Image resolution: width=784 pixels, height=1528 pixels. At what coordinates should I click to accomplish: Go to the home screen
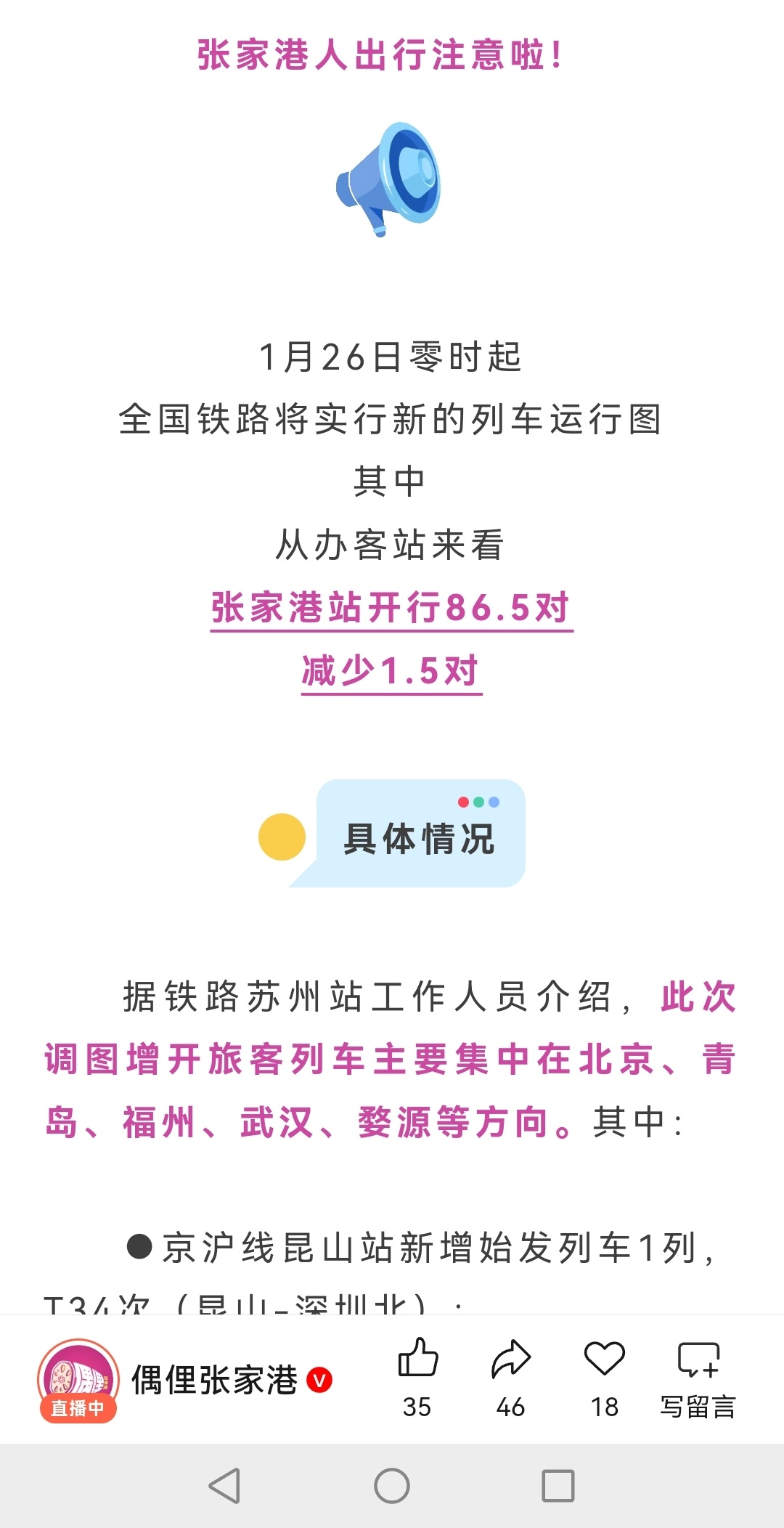pyautogui.click(x=392, y=1486)
